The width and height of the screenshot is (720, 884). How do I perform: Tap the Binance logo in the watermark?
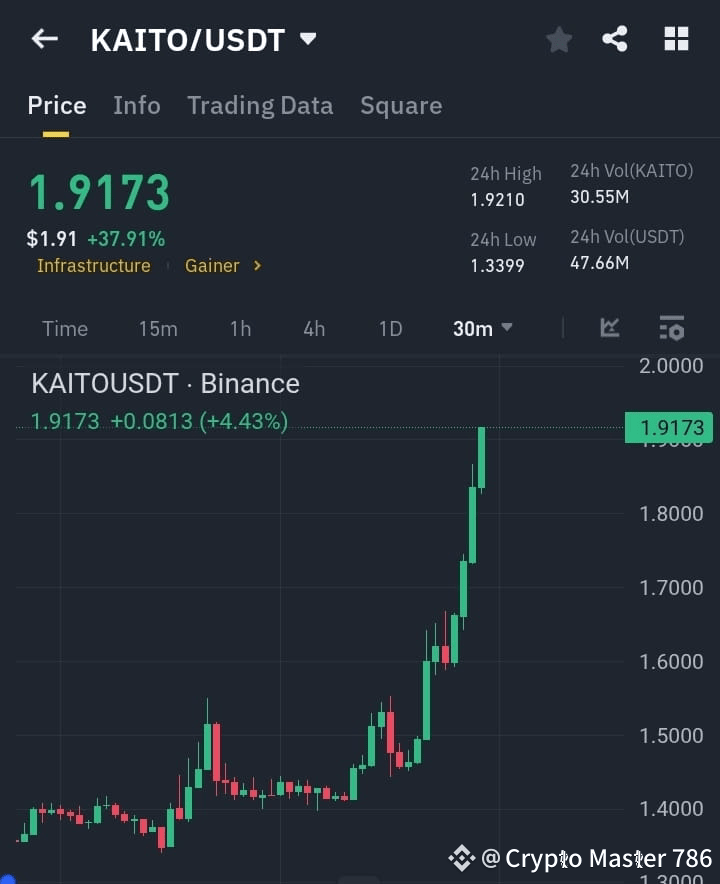coord(460,857)
